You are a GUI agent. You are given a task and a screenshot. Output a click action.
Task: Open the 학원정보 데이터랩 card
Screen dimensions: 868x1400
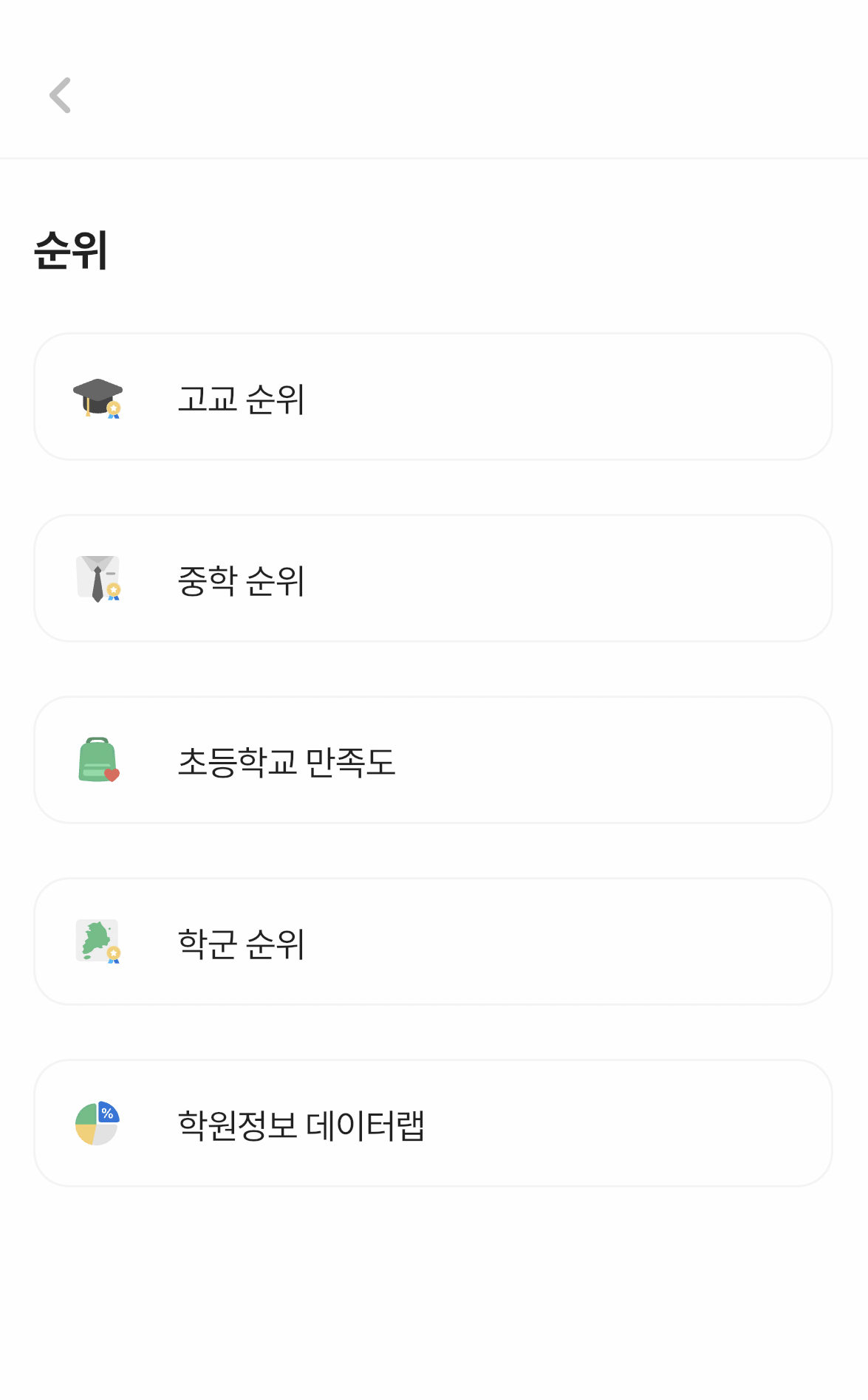[434, 1122]
